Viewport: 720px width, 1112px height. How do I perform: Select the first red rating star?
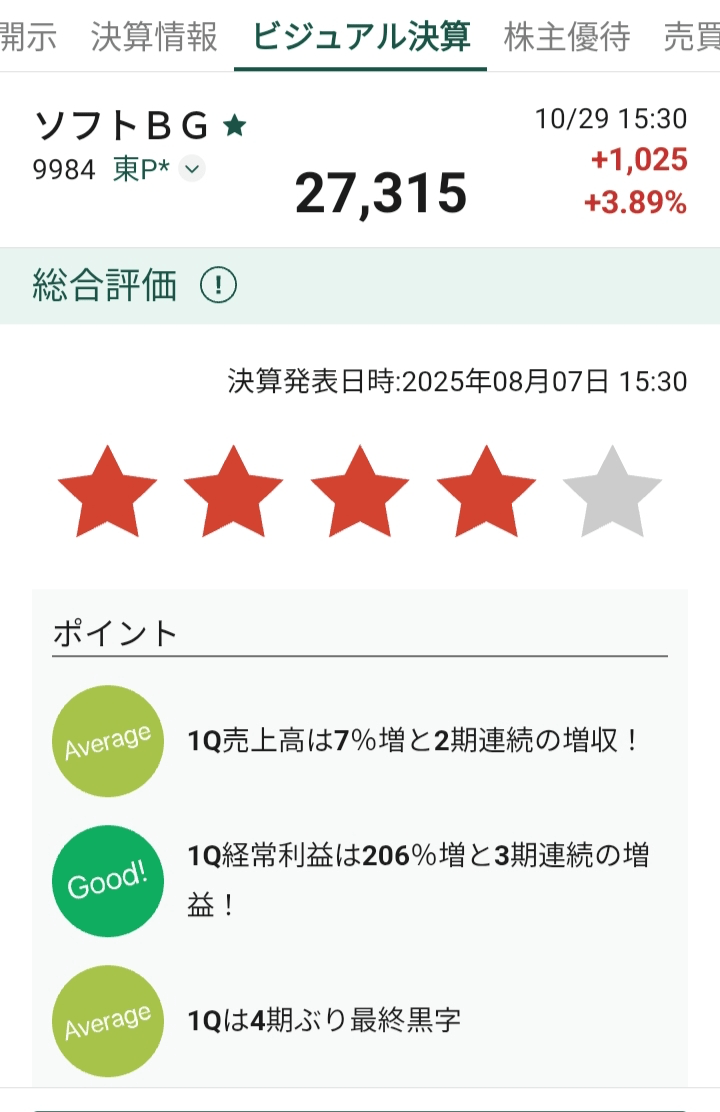pyautogui.click(x=106, y=490)
